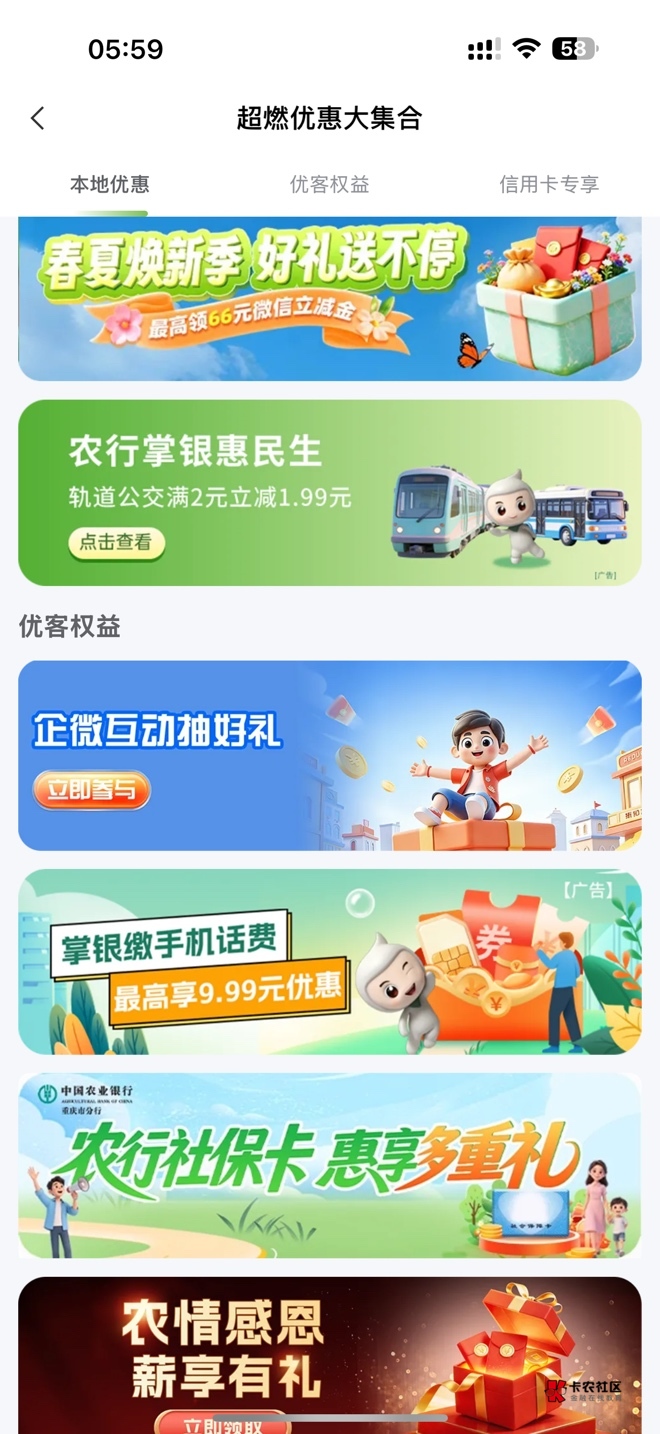660x1434 pixels.
Task: Switch to the 信用卡专享 tab
Action: click(x=549, y=184)
